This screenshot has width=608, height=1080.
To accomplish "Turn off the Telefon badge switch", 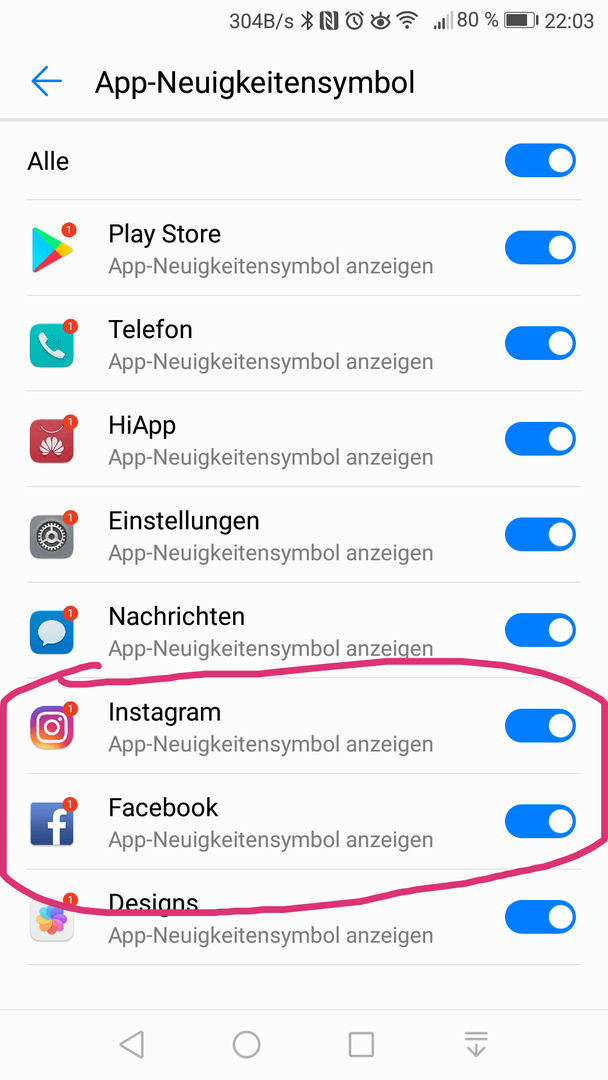I will (x=540, y=344).
